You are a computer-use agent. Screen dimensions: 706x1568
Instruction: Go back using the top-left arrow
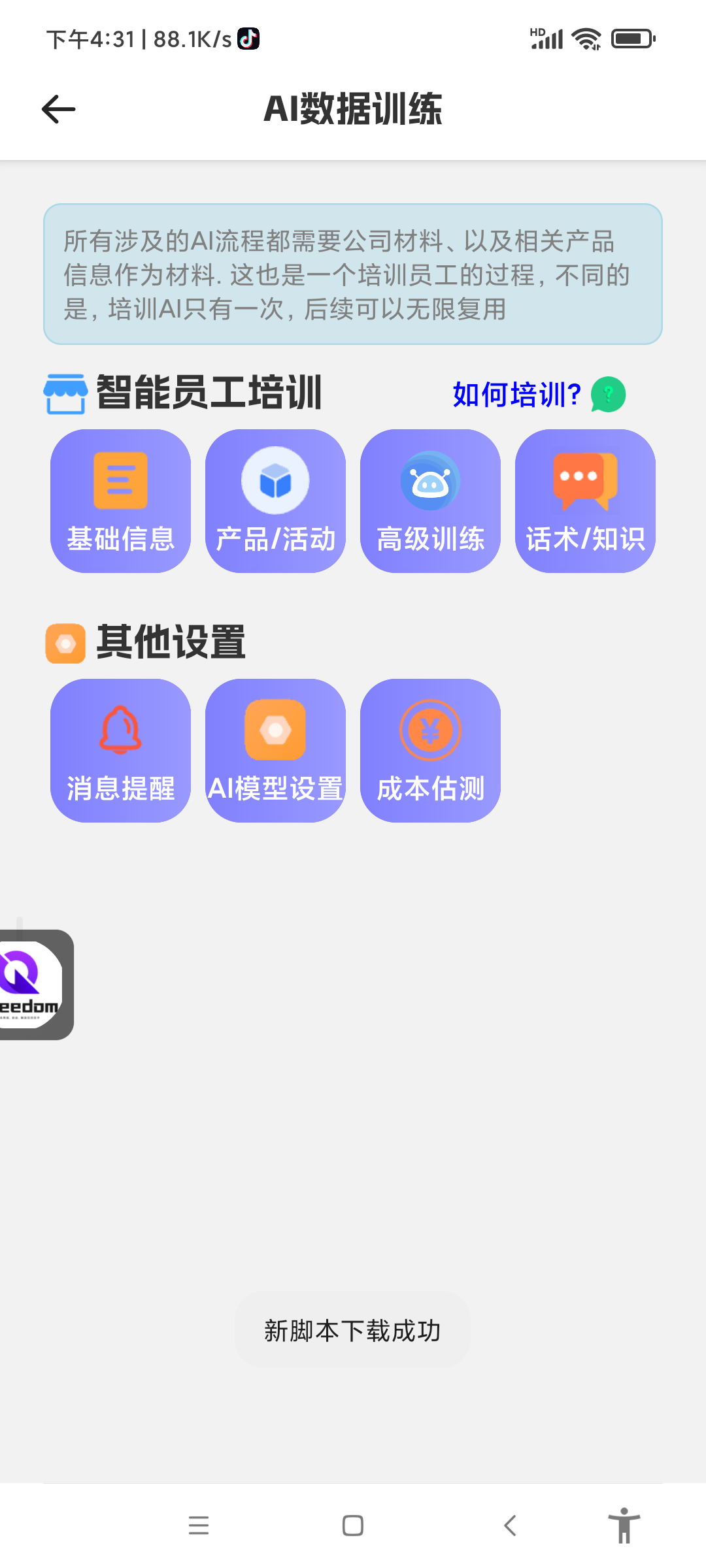(59, 109)
